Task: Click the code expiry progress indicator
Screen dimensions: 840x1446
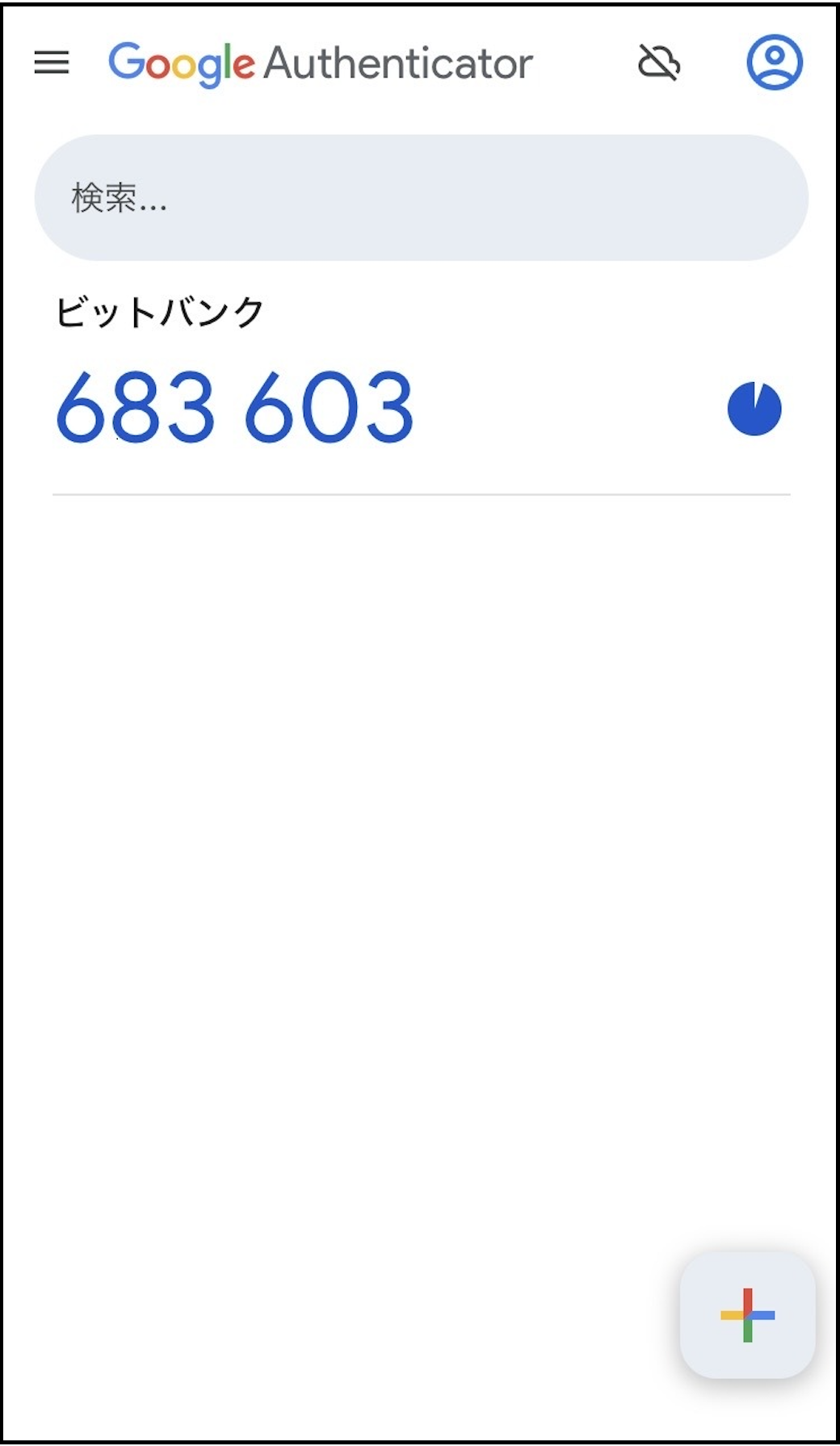Action: 753,410
